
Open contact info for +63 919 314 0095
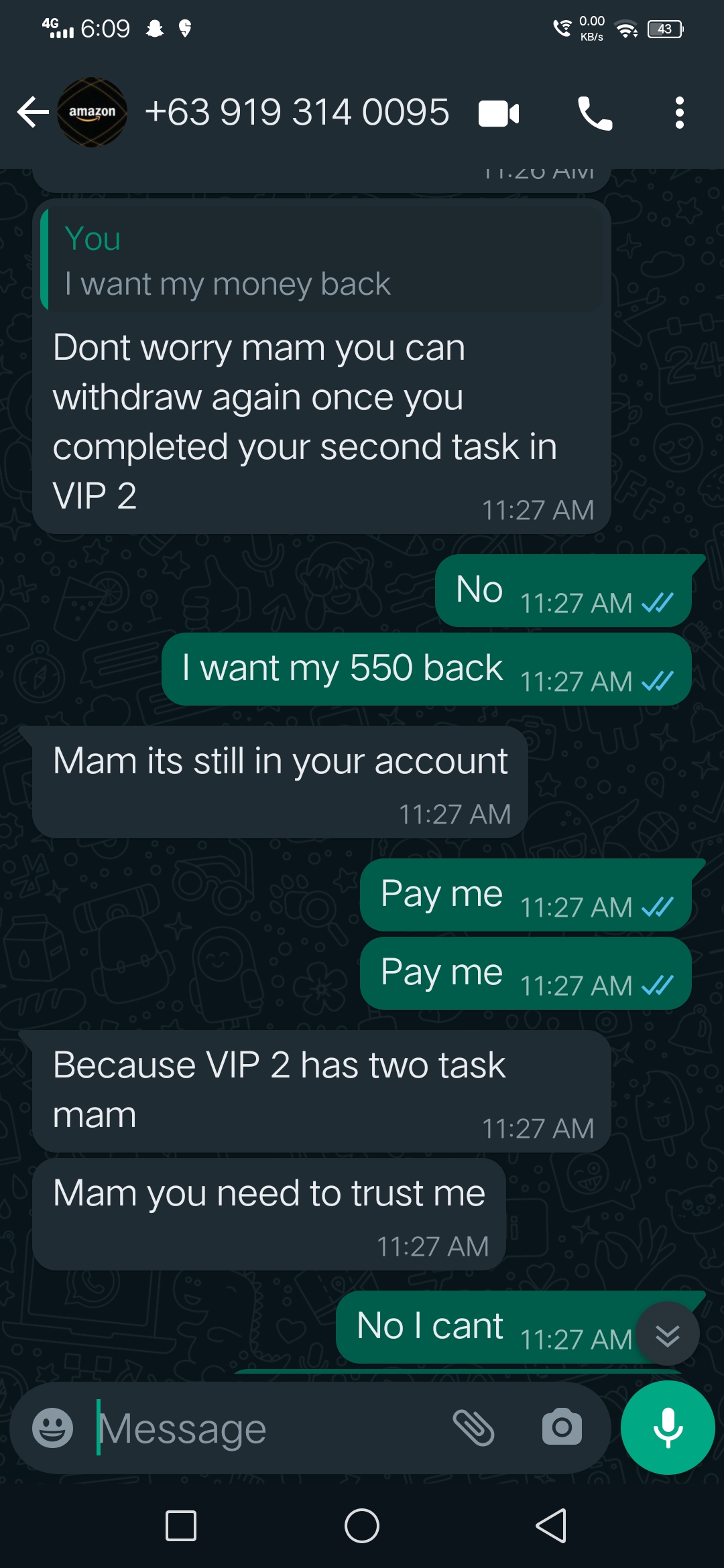coord(296,112)
